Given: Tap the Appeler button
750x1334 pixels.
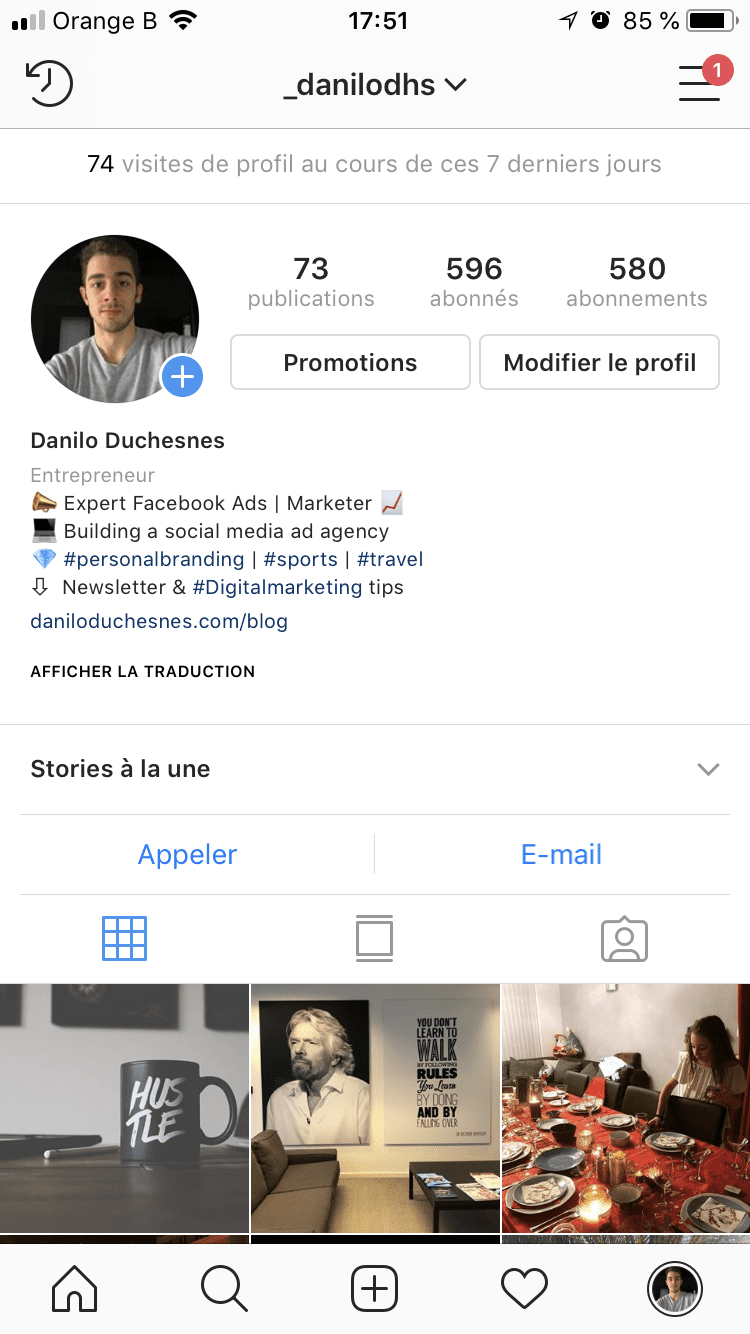Looking at the screenshot, I should pos(188,855).
